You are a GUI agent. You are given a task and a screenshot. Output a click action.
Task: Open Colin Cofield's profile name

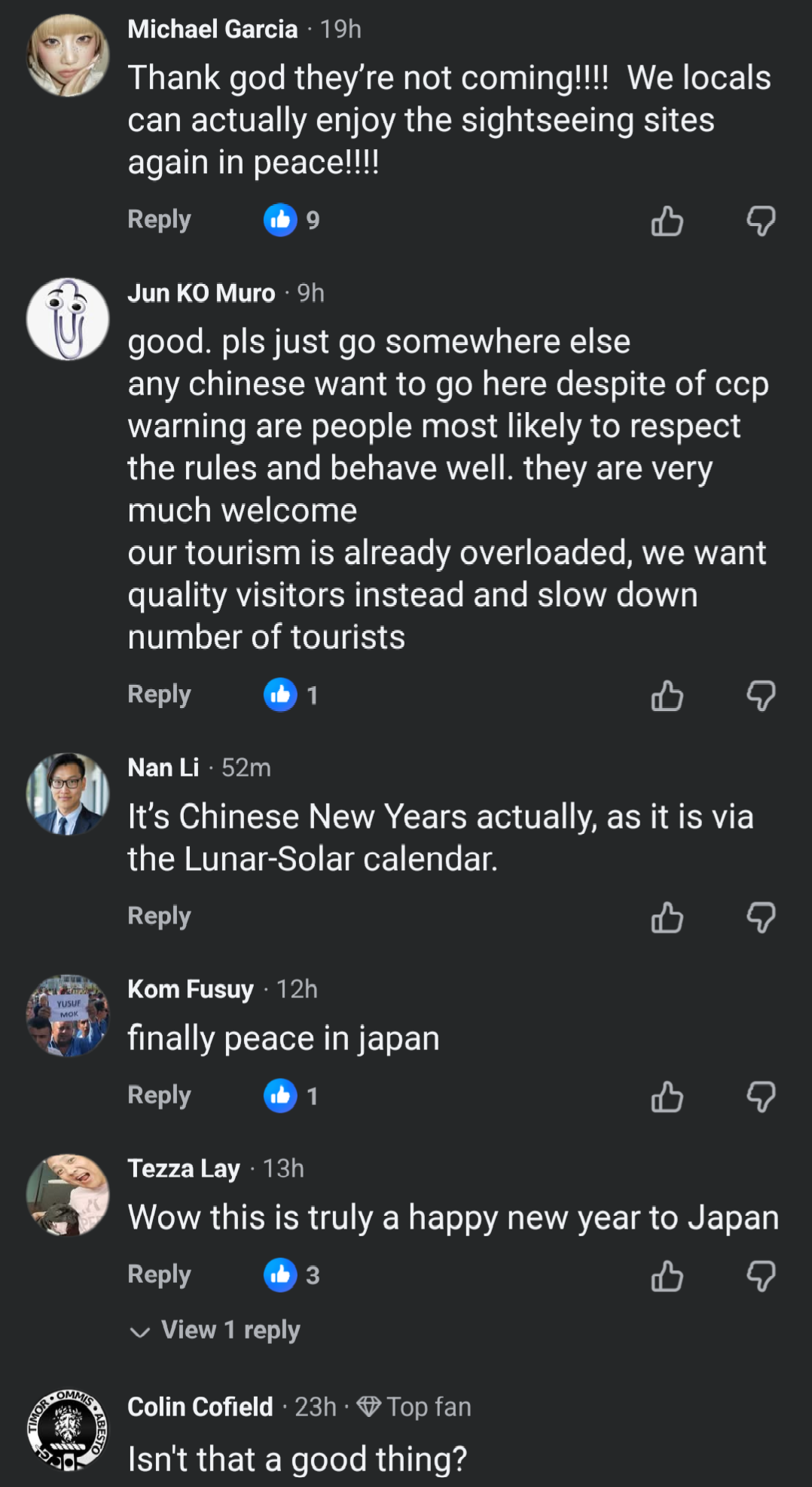200,1406
